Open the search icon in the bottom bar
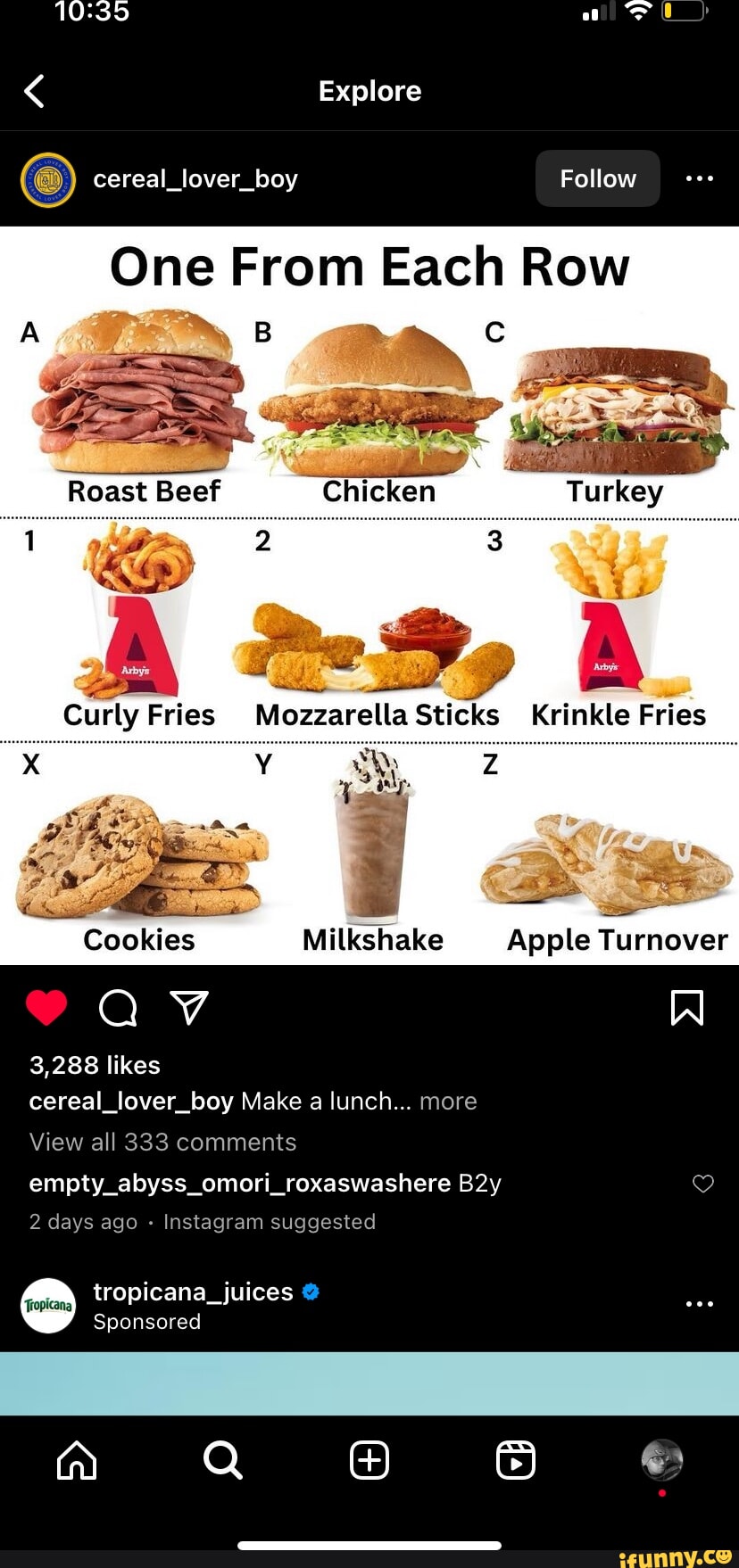The width and height of the screenshot is (739, 1568). (x=222, y=1460)
